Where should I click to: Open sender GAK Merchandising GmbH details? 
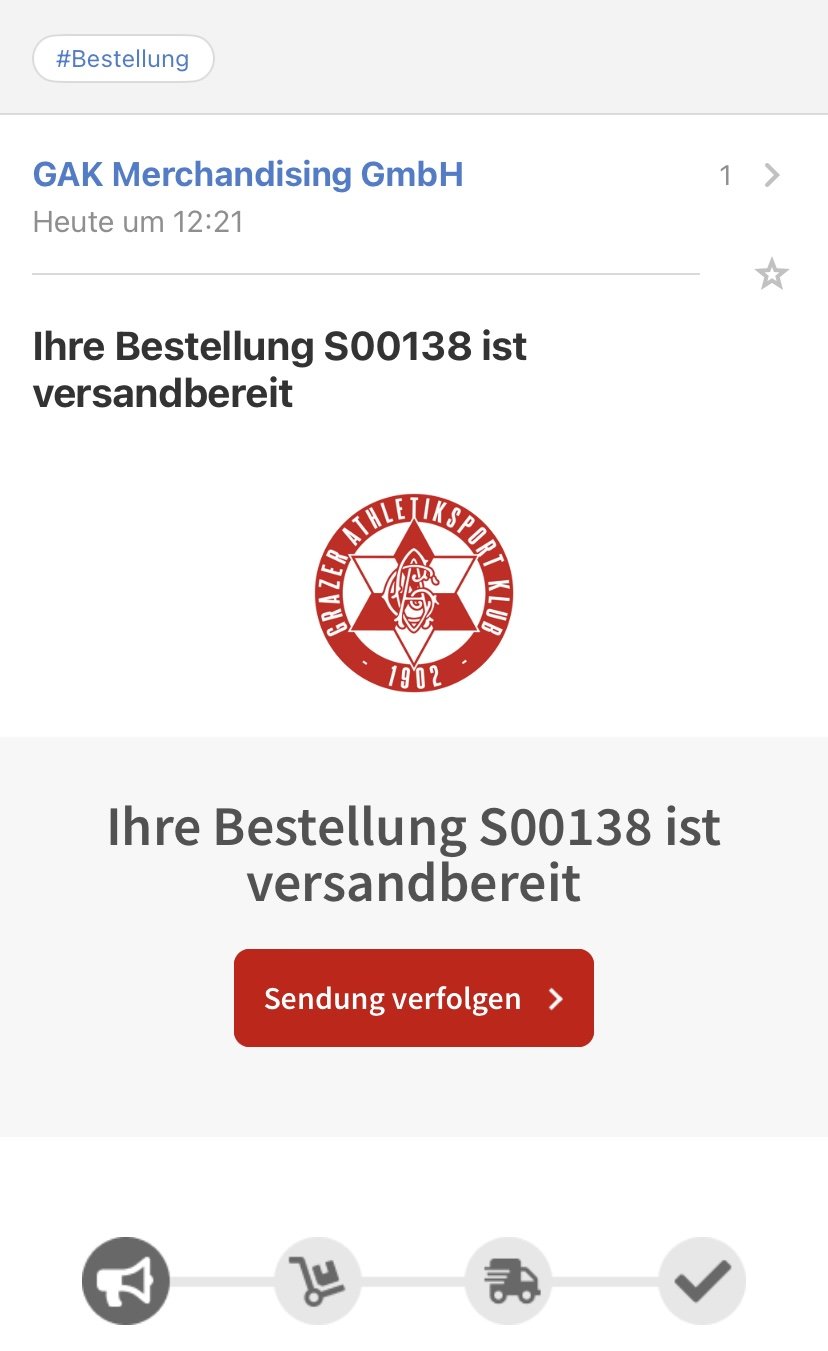click(x=248, y=175)
